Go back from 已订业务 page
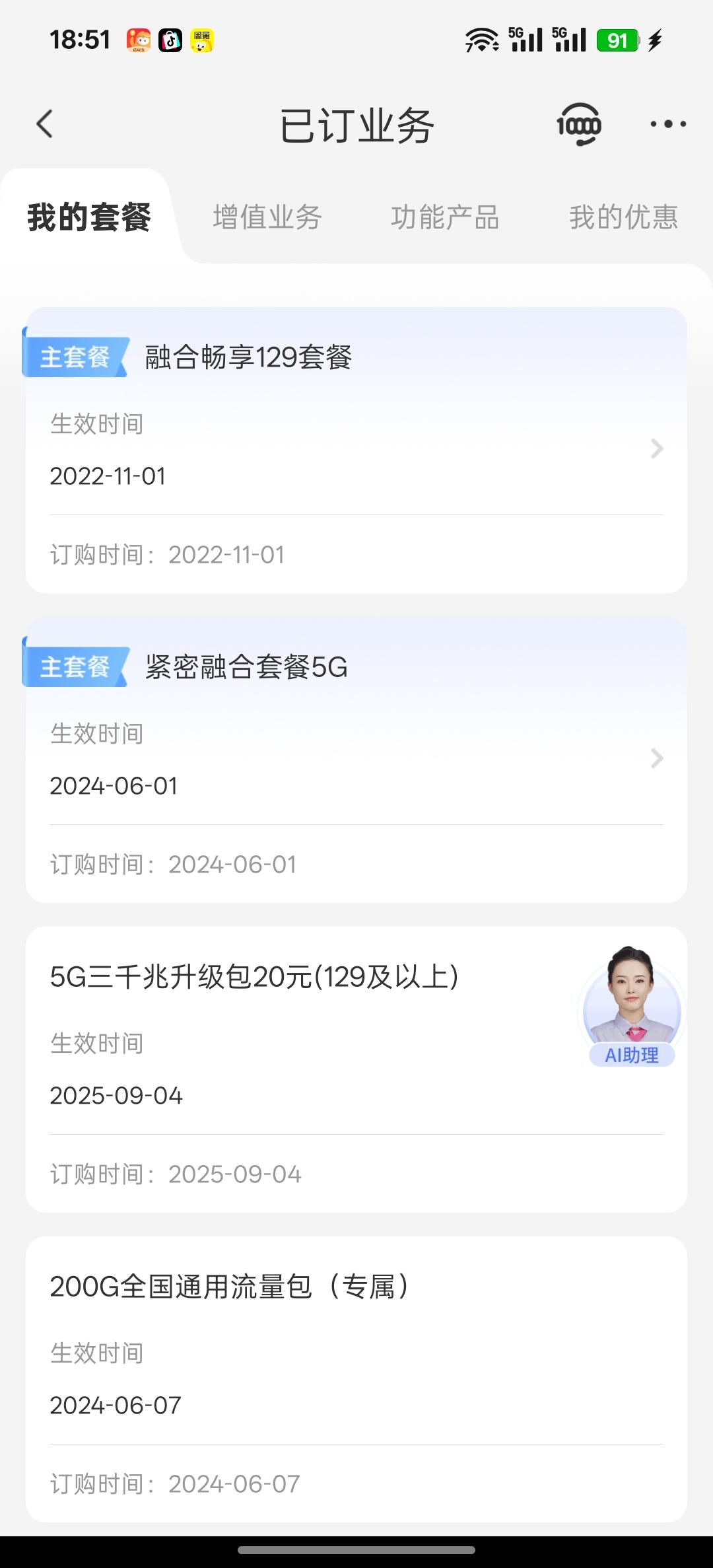This screenshot has width=713, height=1568. [x=45, y=124]
